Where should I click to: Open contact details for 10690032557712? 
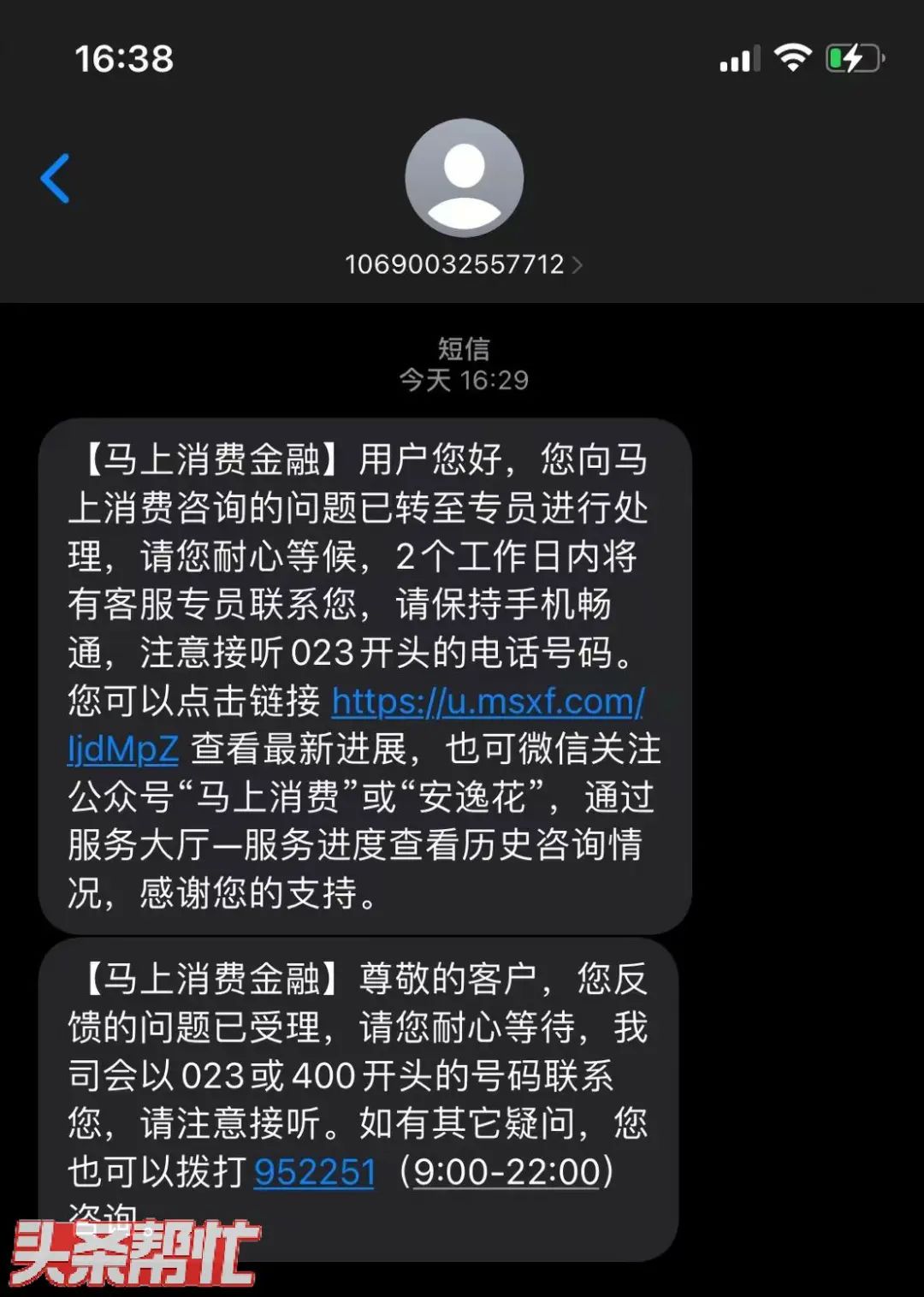(463, 264)
